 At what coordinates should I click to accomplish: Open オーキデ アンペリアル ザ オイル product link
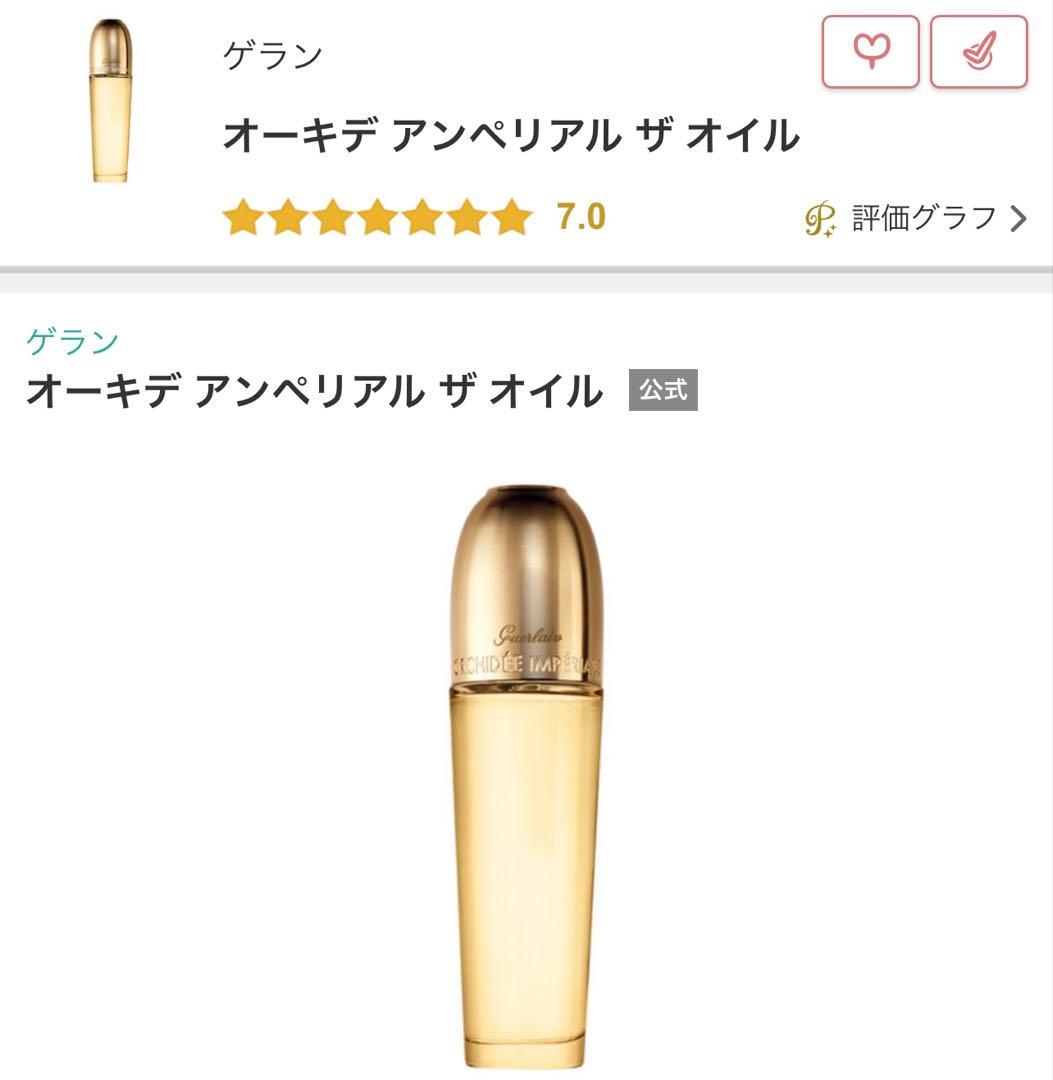pos(311,390)
